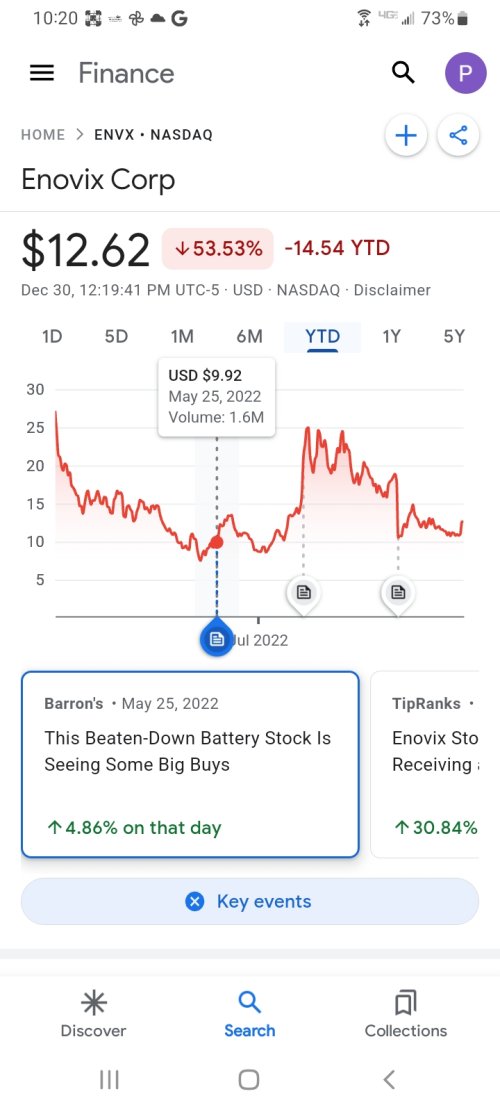
Task: Go to the Discover tab
Action: [x=93, y=1015]
